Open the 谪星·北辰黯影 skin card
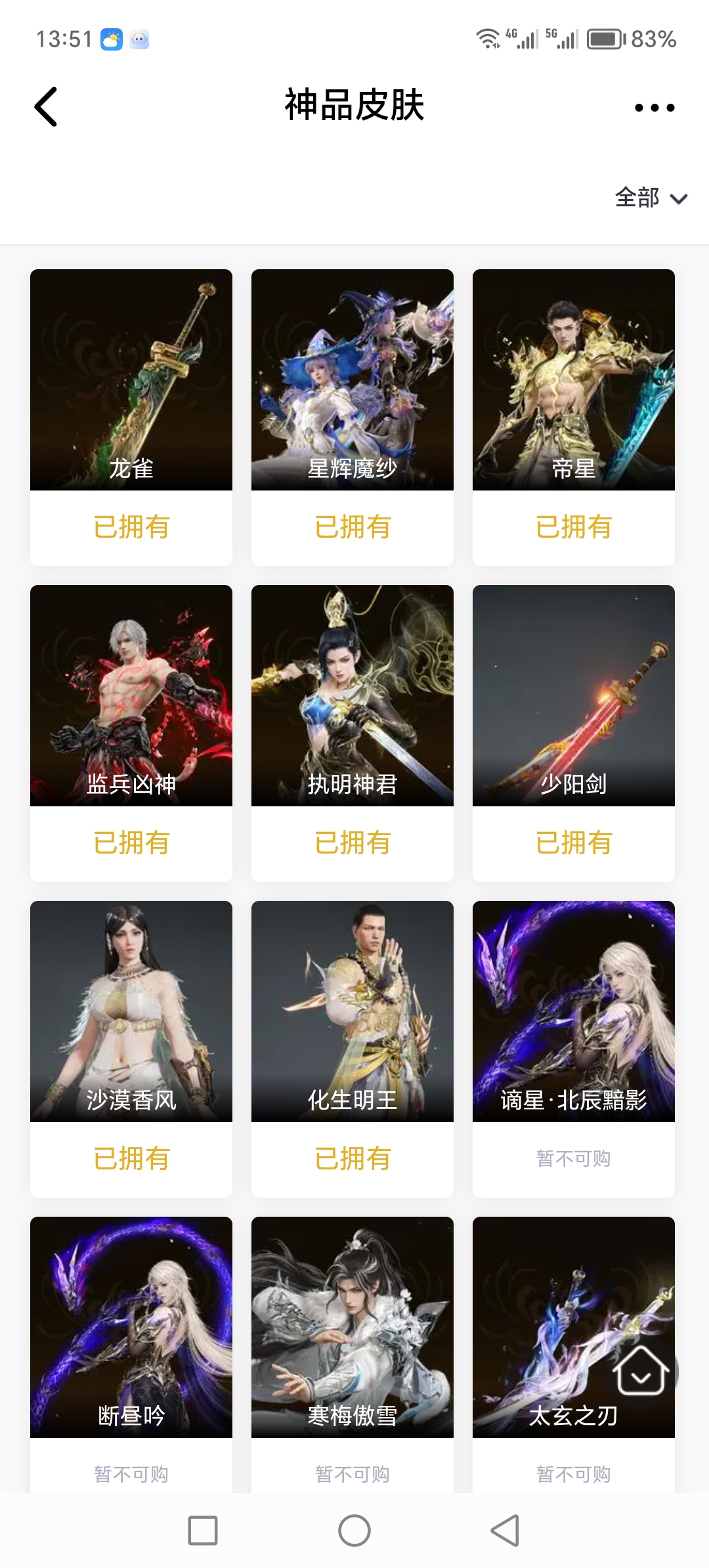The width and height of the screenshot is (709, 1568). (573, 1011)
